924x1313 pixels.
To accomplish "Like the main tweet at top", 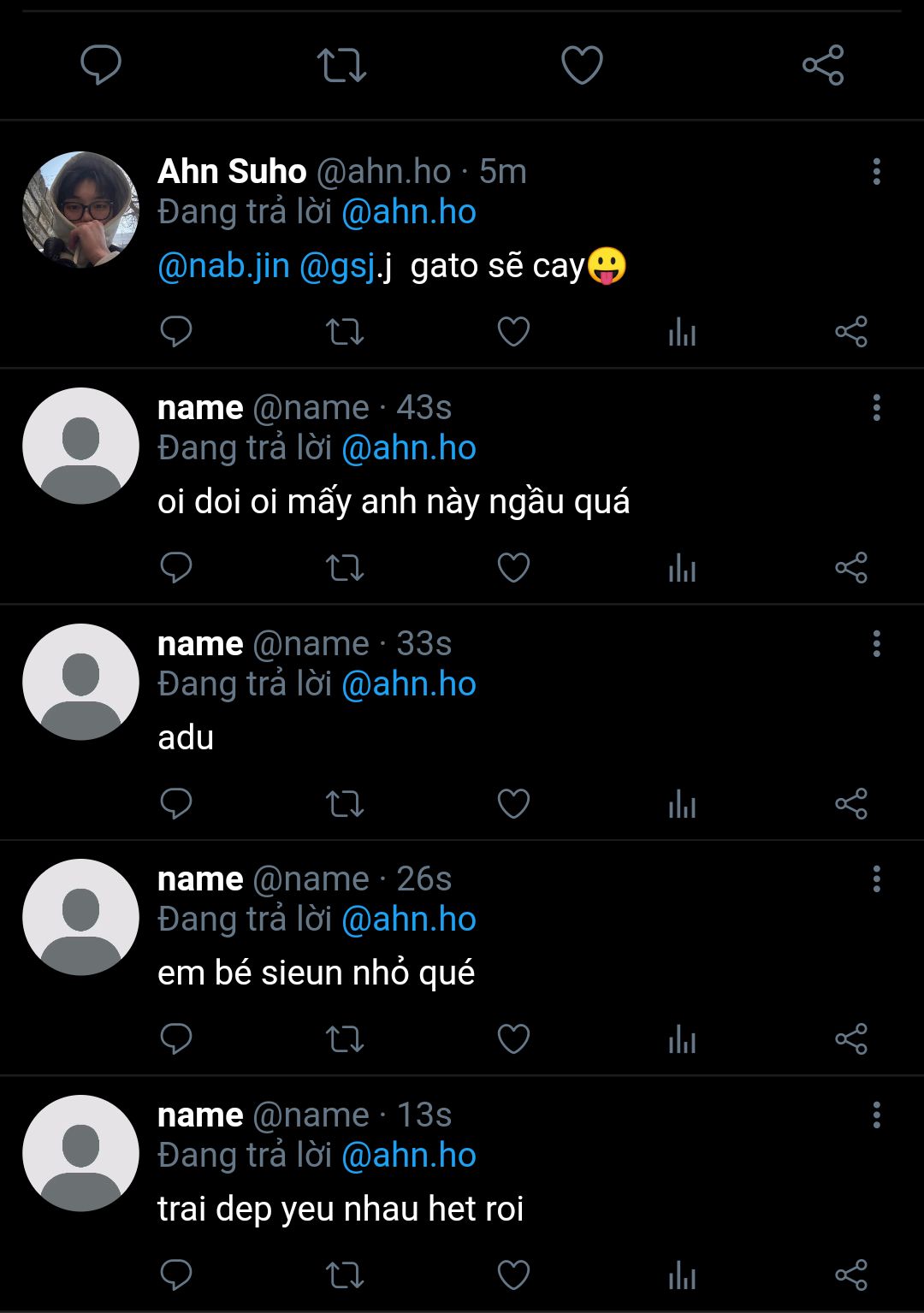I will click(582, 65).
